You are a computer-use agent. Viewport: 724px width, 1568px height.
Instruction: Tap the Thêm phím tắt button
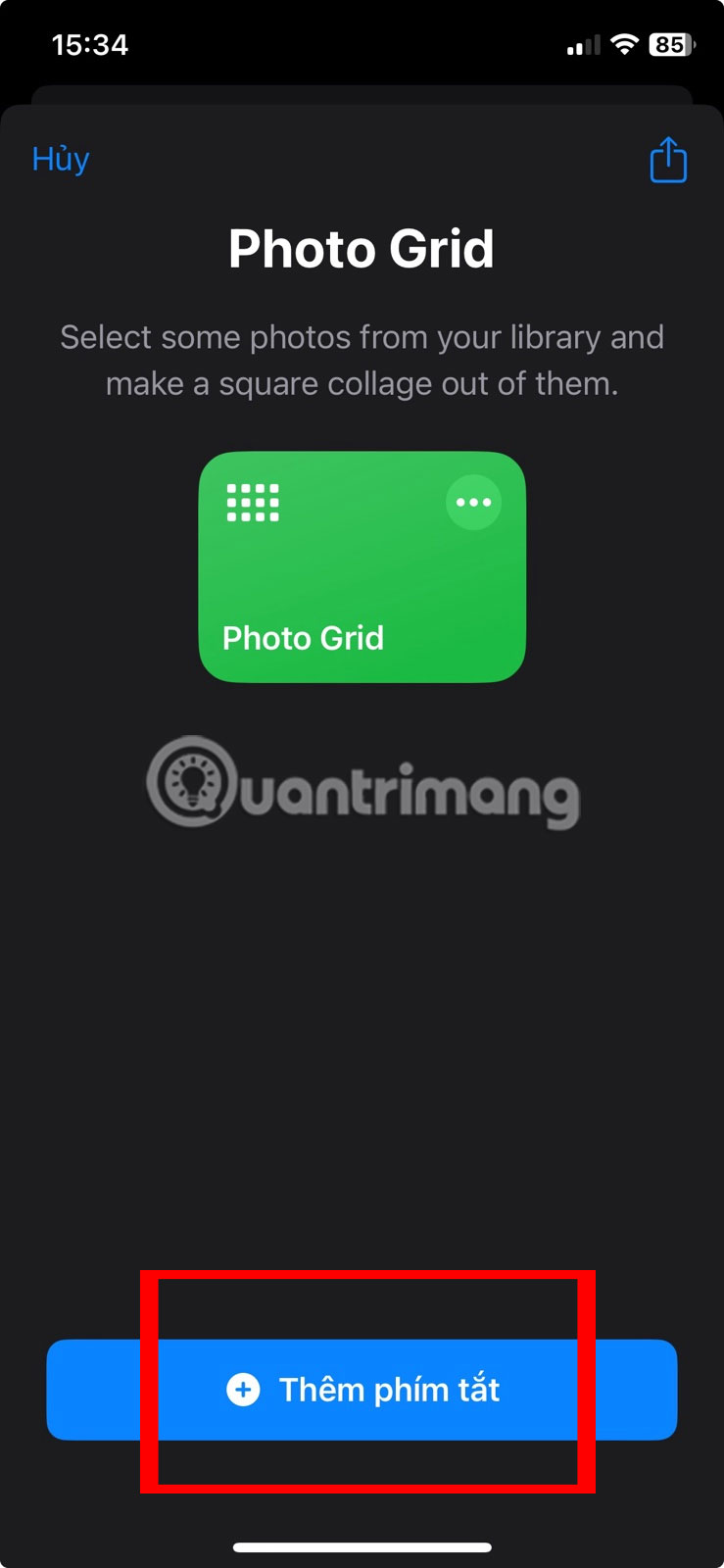pyautogui.click(x=362, y=1390)
